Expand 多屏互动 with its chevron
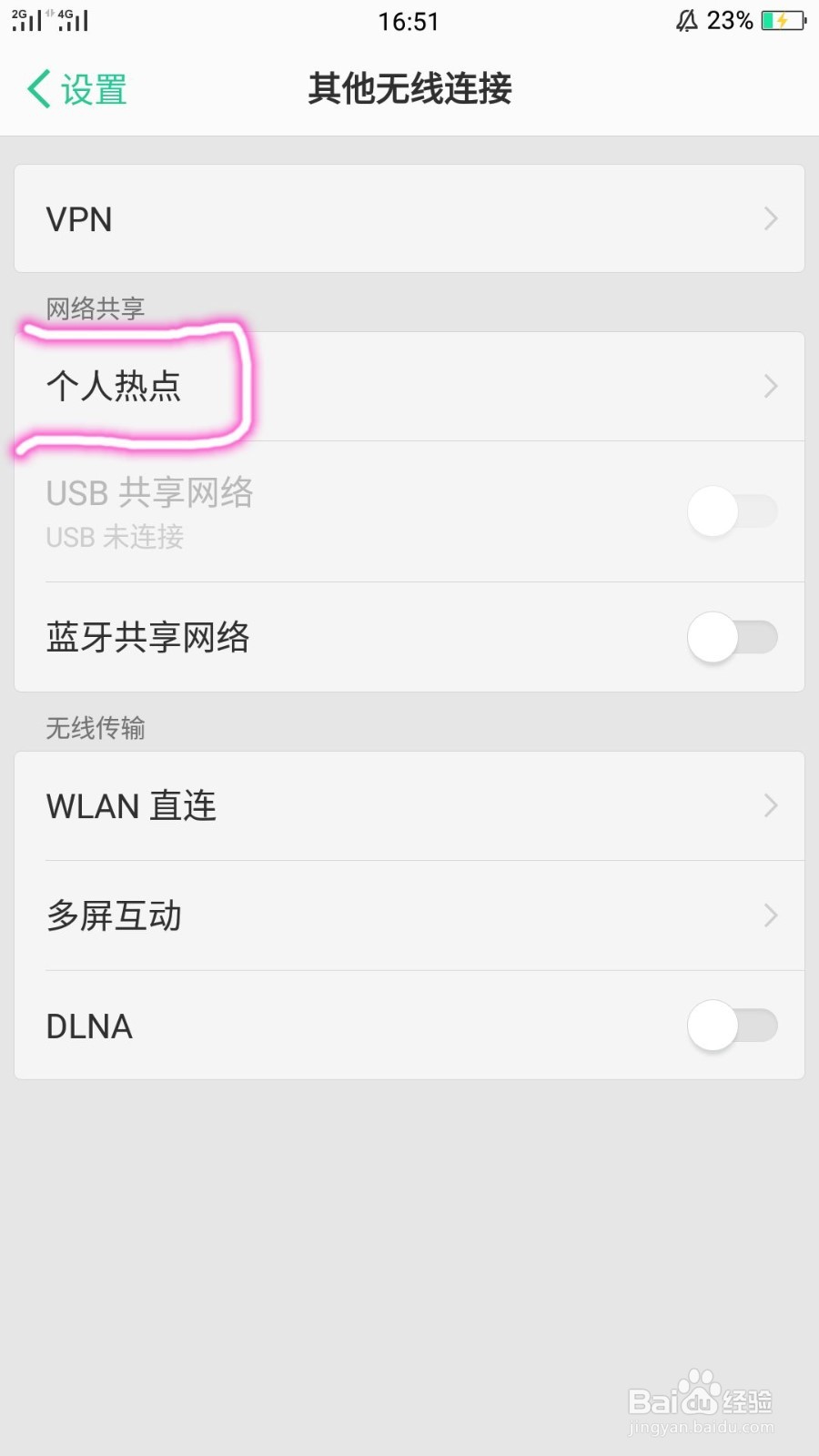This screenshot has width=819, height=1456. 771,915
